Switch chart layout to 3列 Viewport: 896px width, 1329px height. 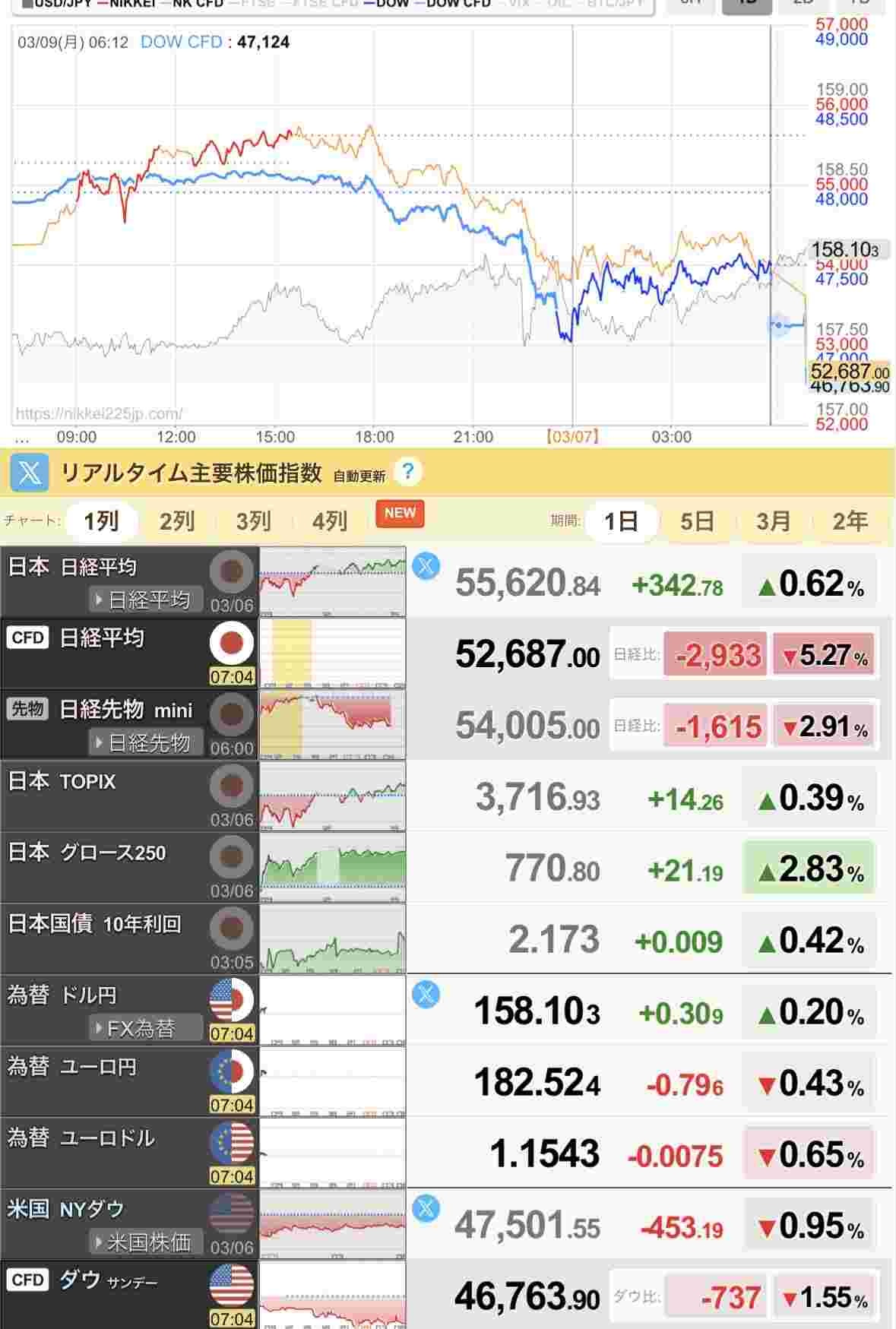253,521
